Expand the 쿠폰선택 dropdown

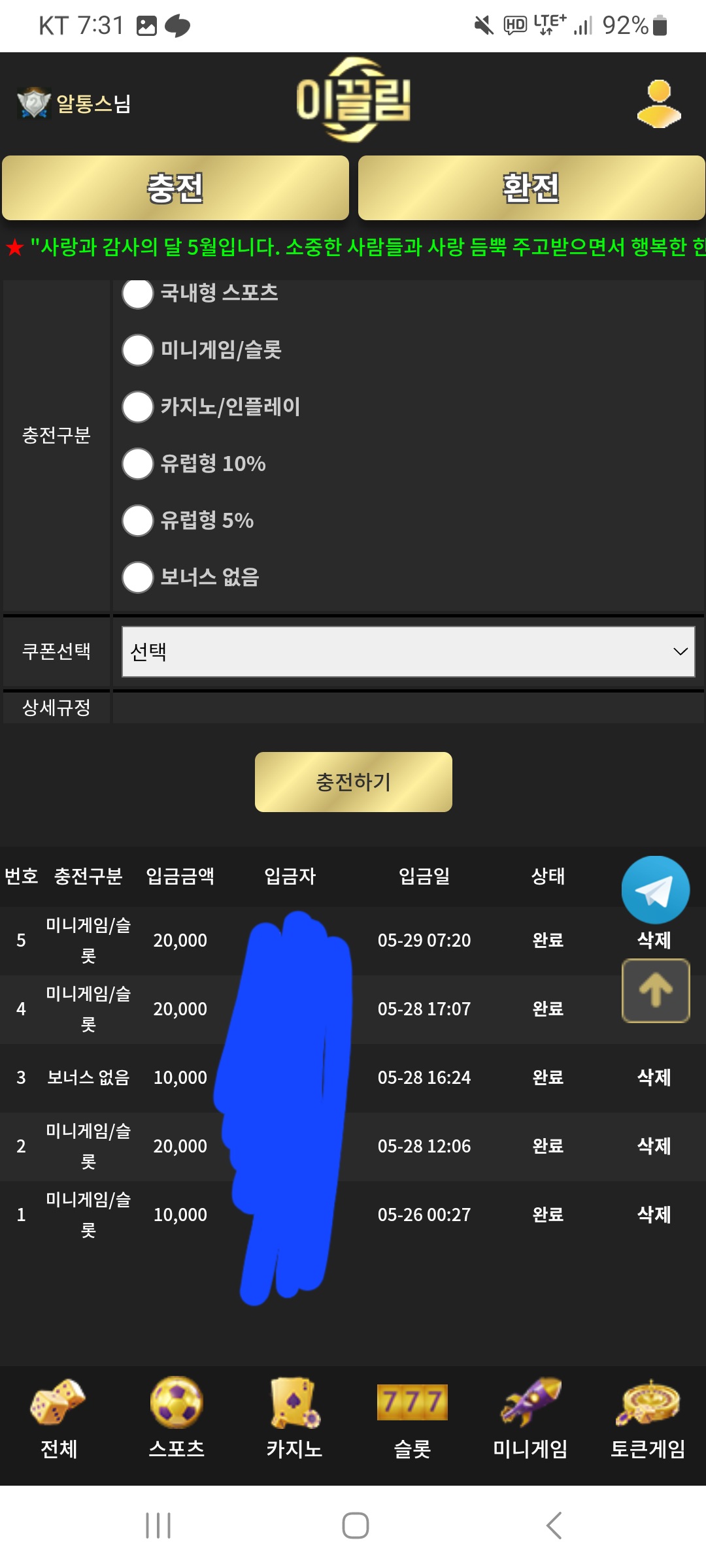(408, 651)
